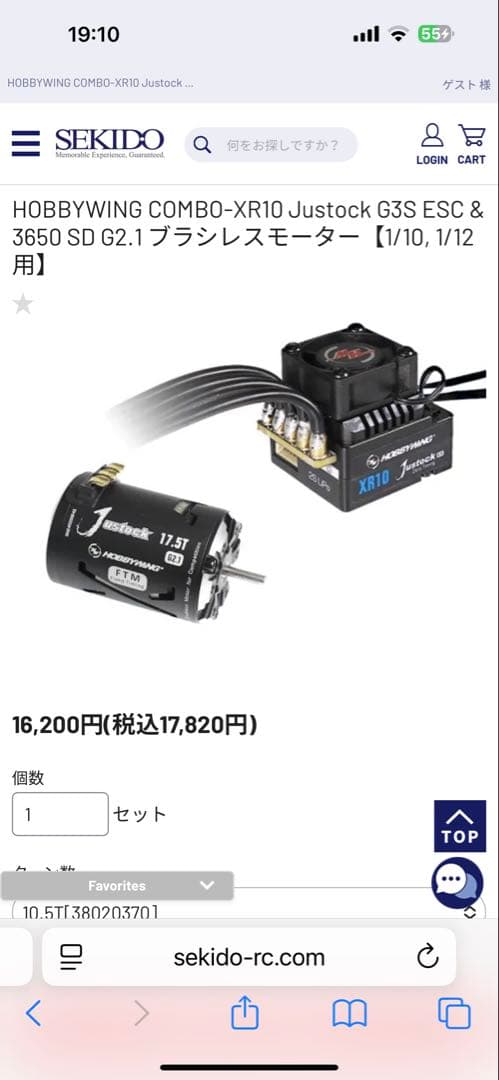The height and width of the screenshot is (1080, 499).
Task: Open the product search field
Action: 271,145
